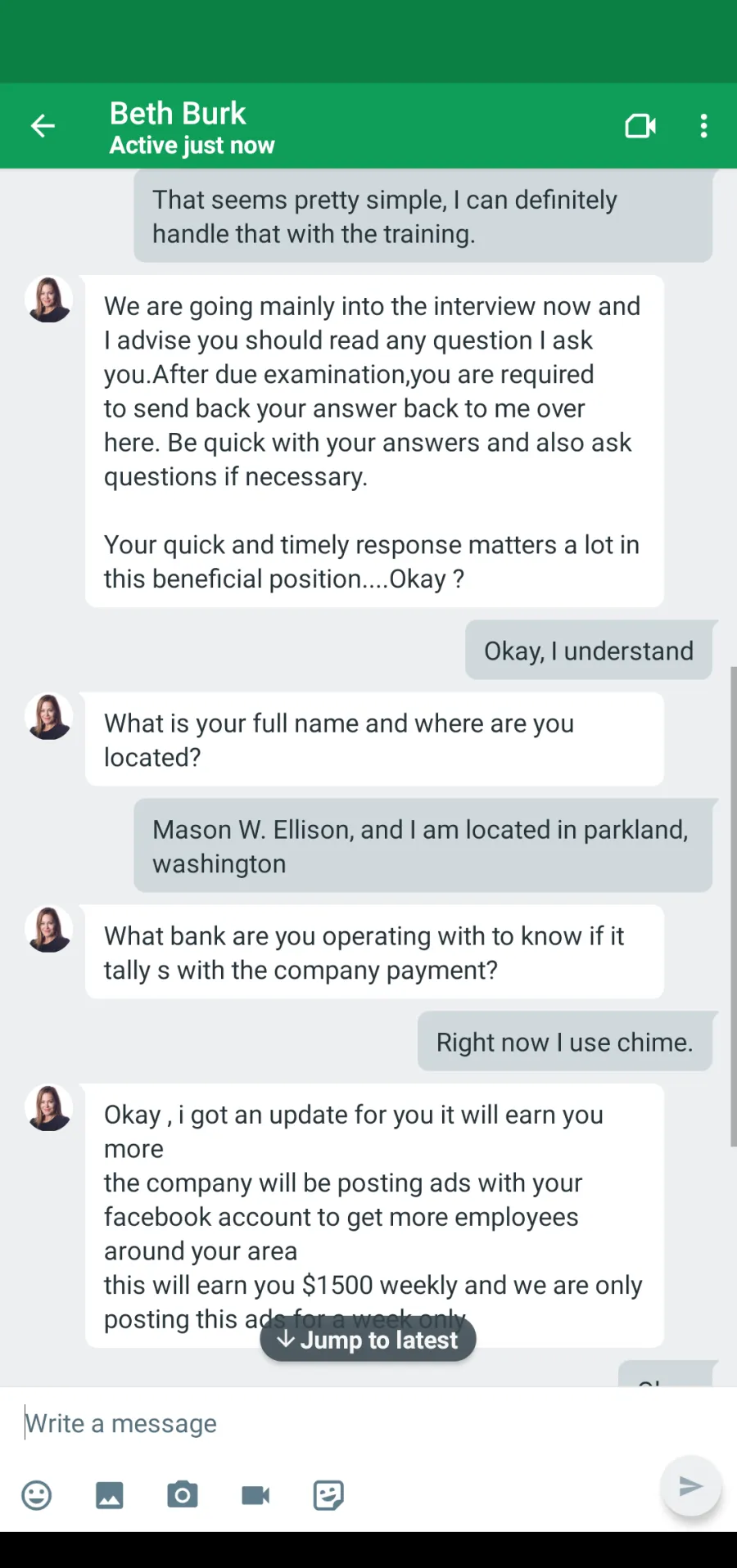
Task: Open the sticker picker
Action: coord(328,1495)
